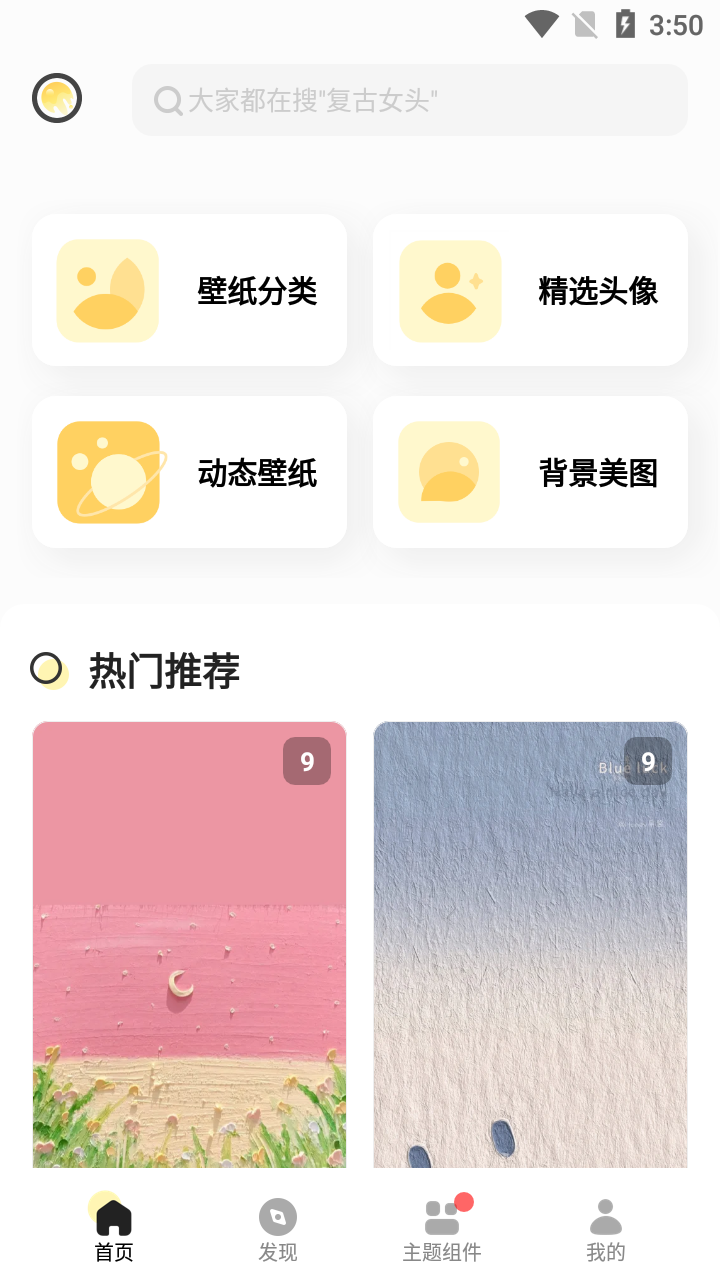This screenshot has height=1280, width=720.
Task: Open 壁纸分类 wallpaper categories
Action: coord(189,291)
